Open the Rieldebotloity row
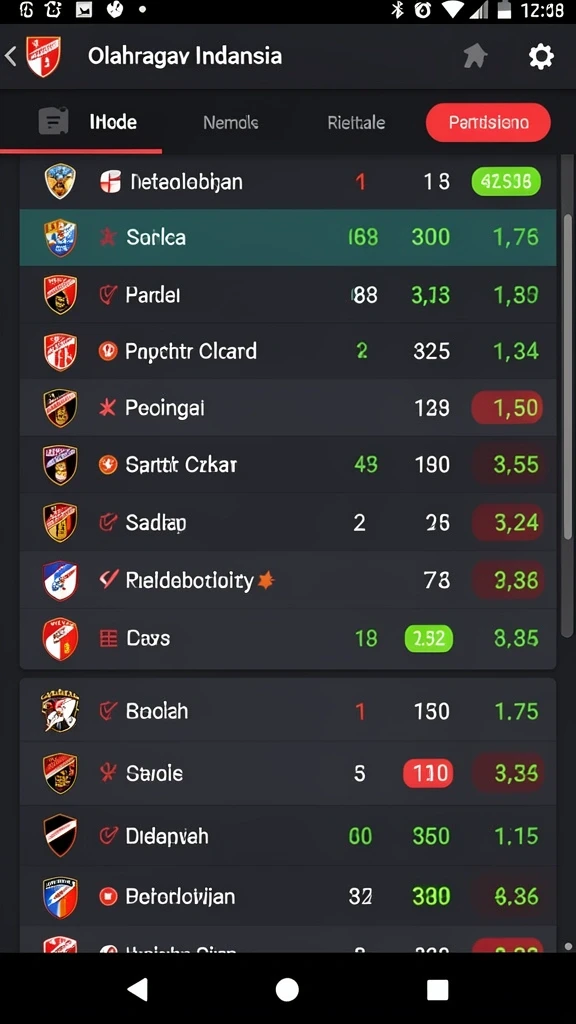Screen dimensions: 576x1024 [288, 580]
